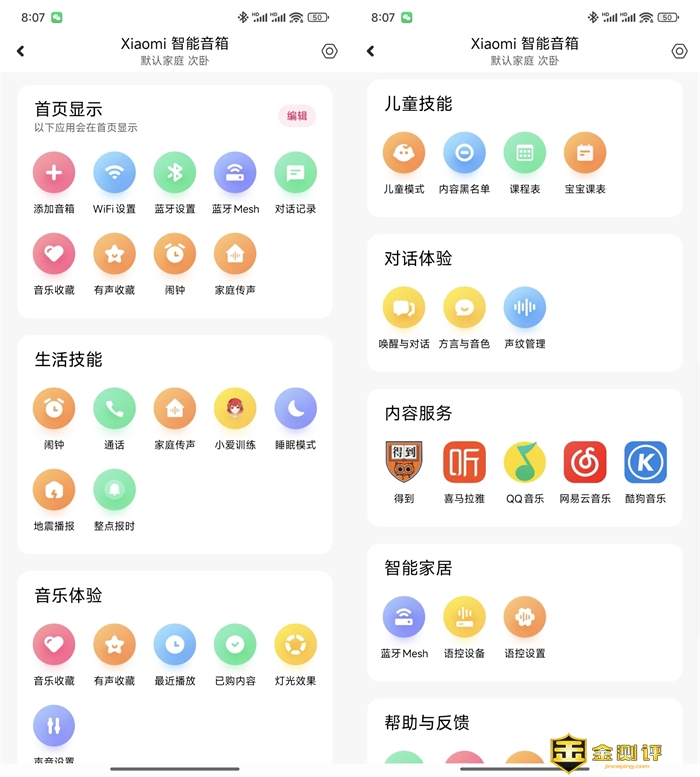Viewport: 700px width, 777px height.
Task: Choose 方言与音色
Action: tap(464, 308)
